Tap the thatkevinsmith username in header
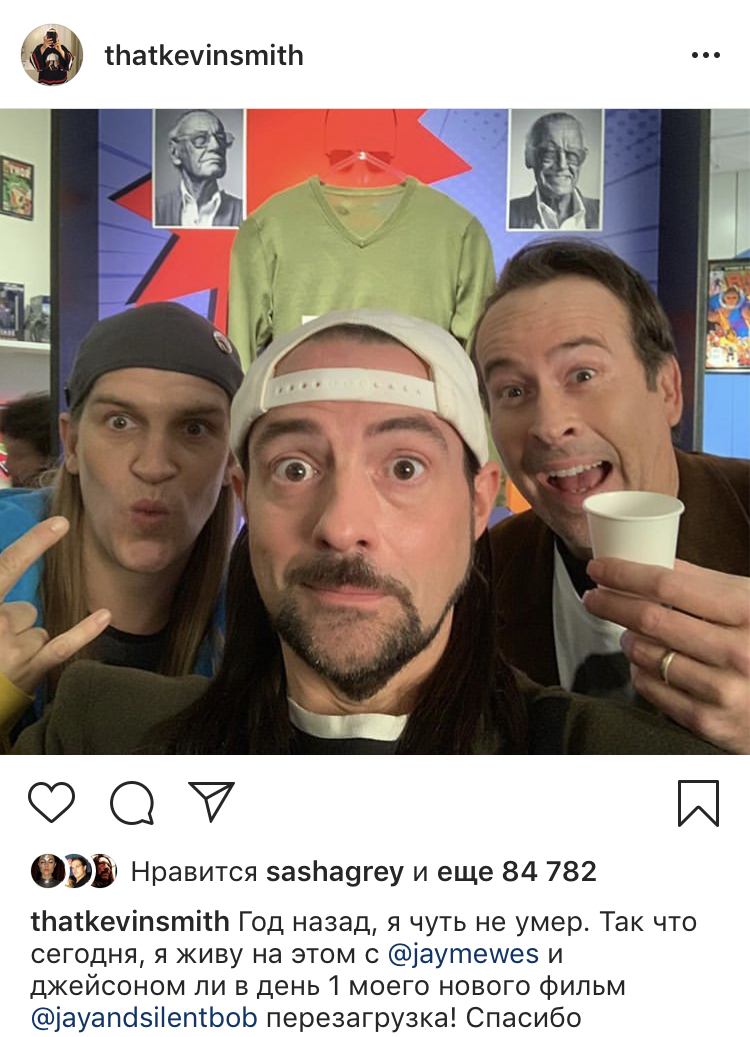The image size is (750, 1037). [x=204, y=55]
